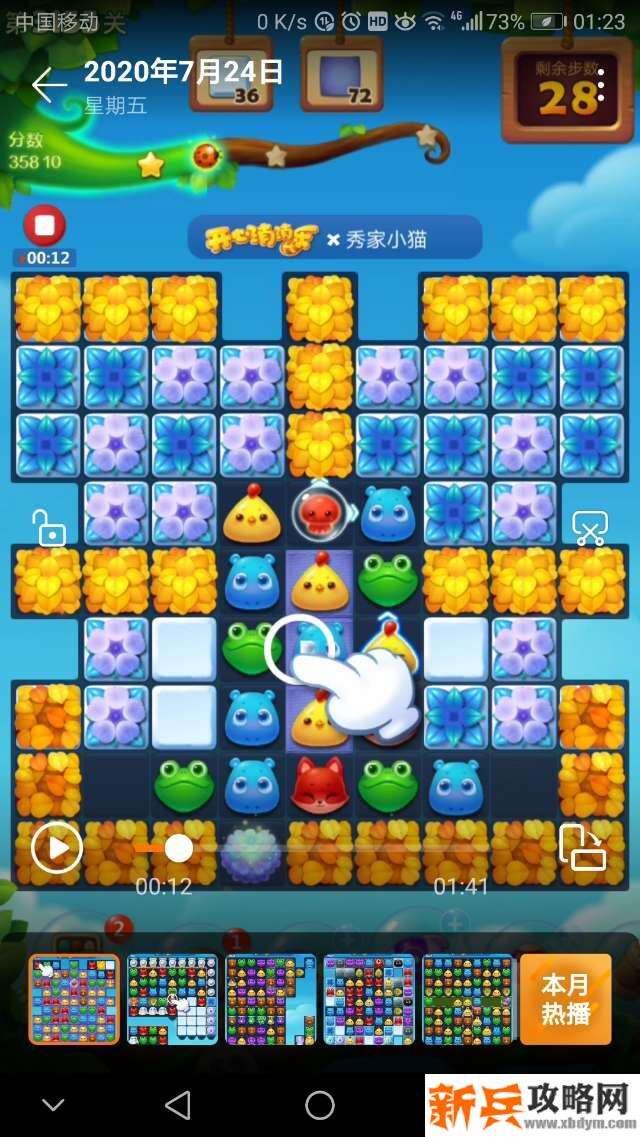Select the orange-highlighted video thumbnail
640x1137 pixels.
pyautogui.click(x=74, y=999)
